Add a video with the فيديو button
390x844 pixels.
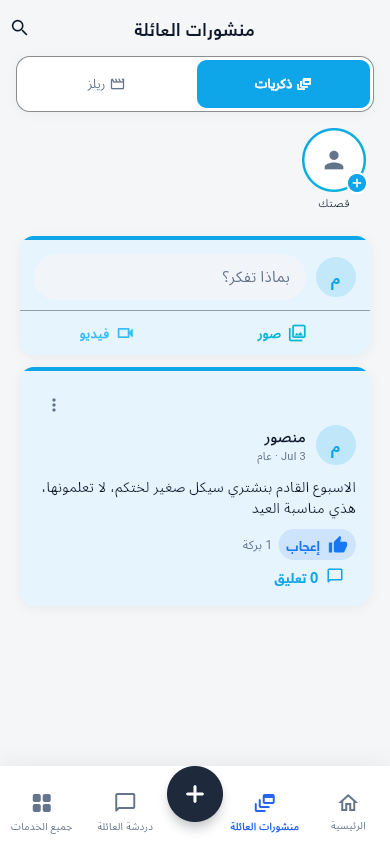[107, 334]
